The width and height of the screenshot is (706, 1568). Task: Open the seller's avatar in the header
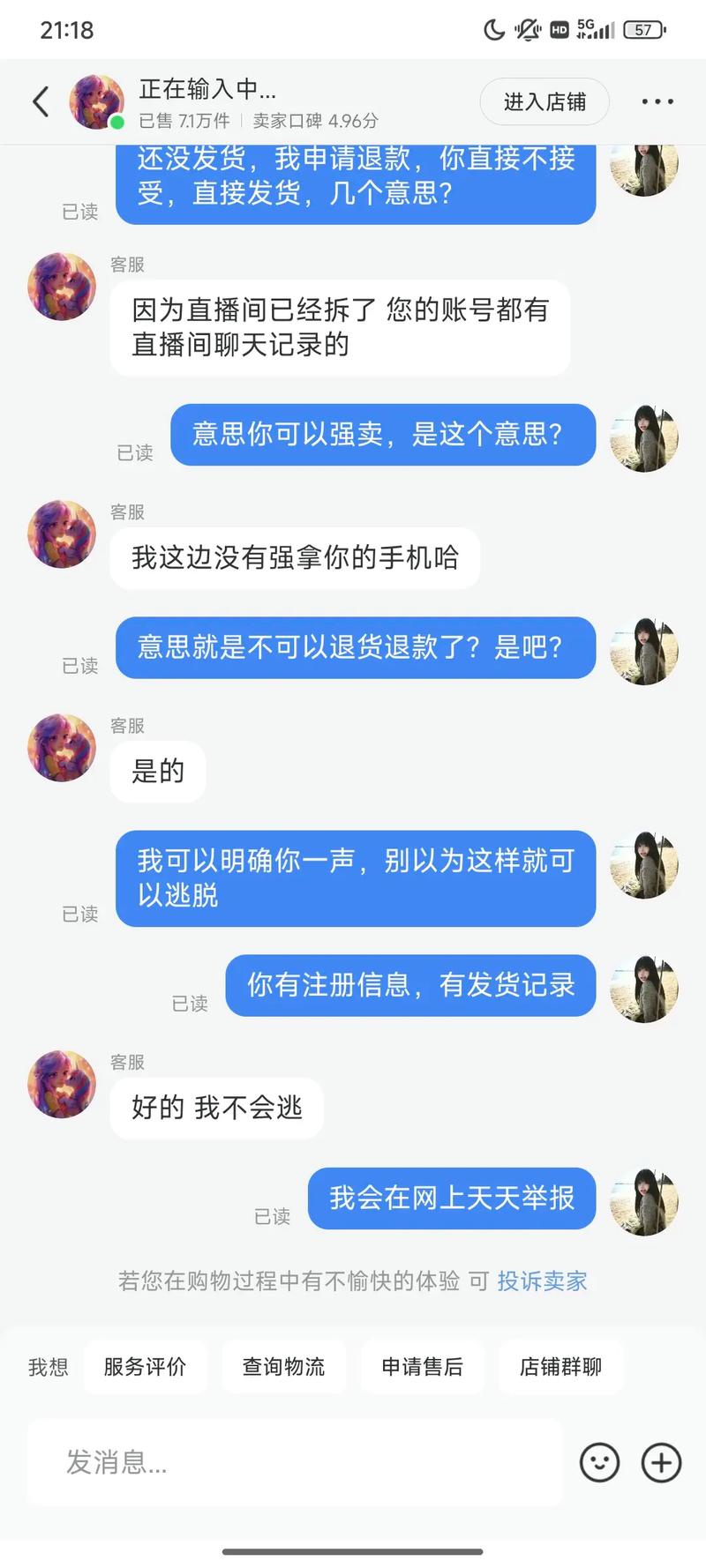pos(96,102)
